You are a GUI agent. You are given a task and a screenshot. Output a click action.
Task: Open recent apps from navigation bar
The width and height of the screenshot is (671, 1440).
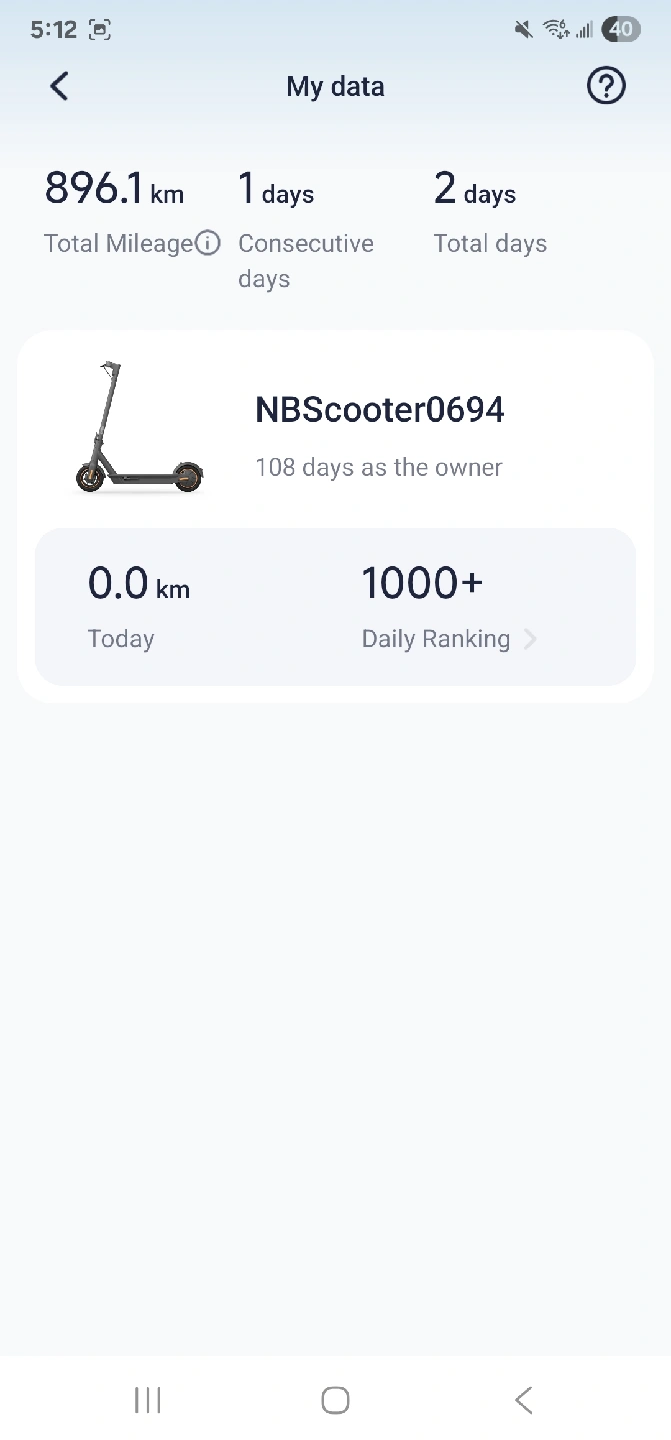point(148,1400)
